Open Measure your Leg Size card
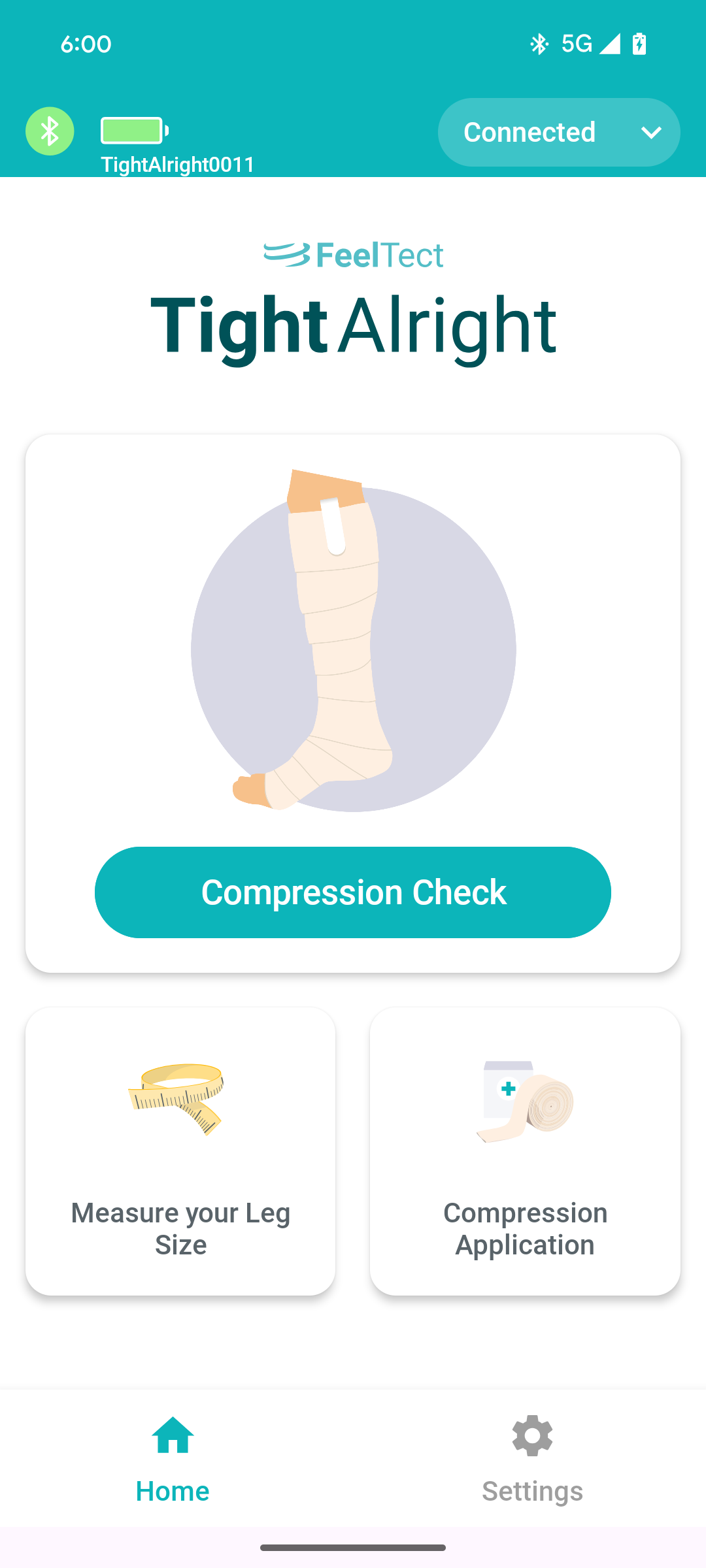Screen dimensions: 706x1568 (x=180, y=1151)
